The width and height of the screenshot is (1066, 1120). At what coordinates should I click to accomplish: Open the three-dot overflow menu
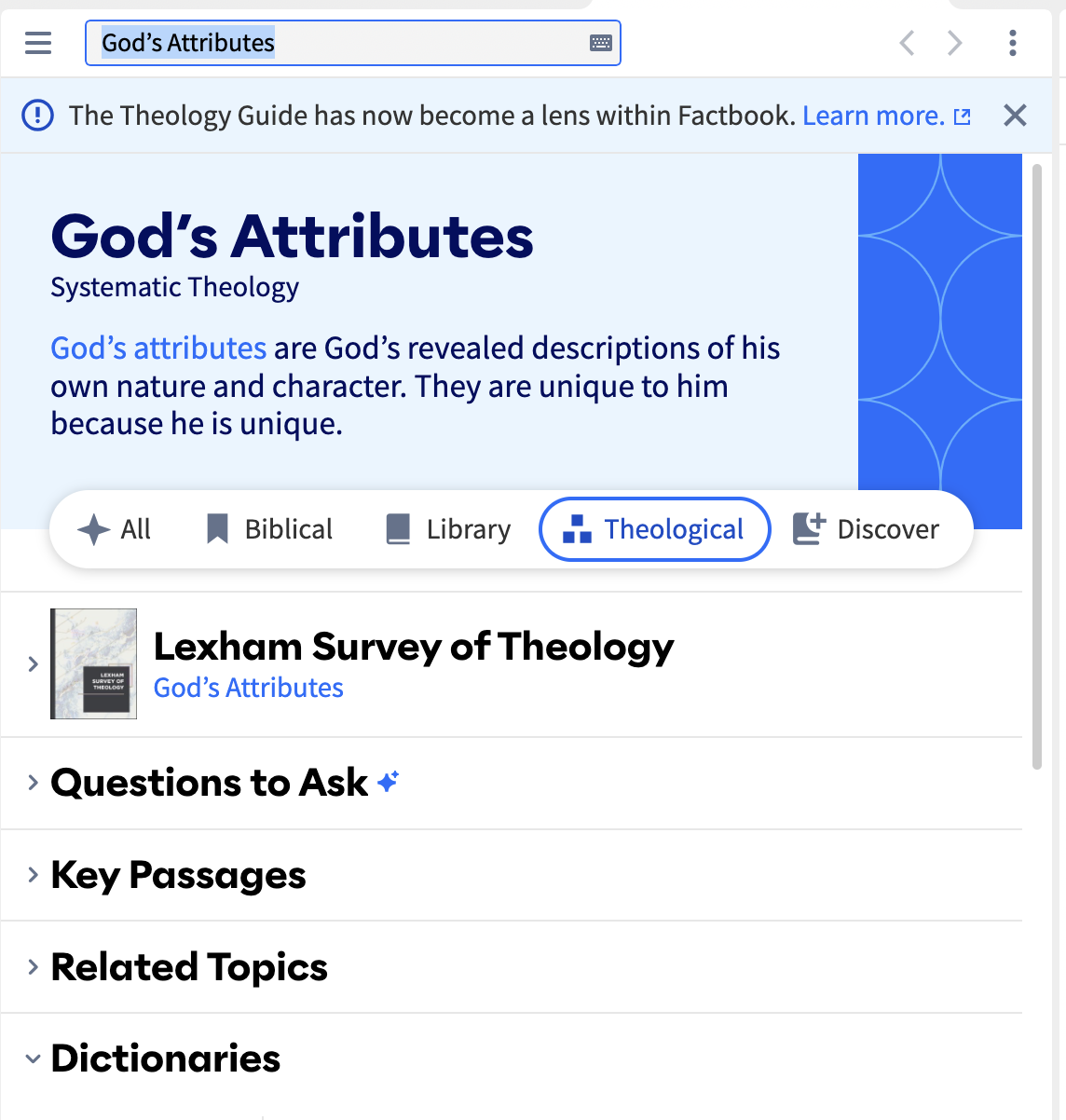(x=1013, y=43)
